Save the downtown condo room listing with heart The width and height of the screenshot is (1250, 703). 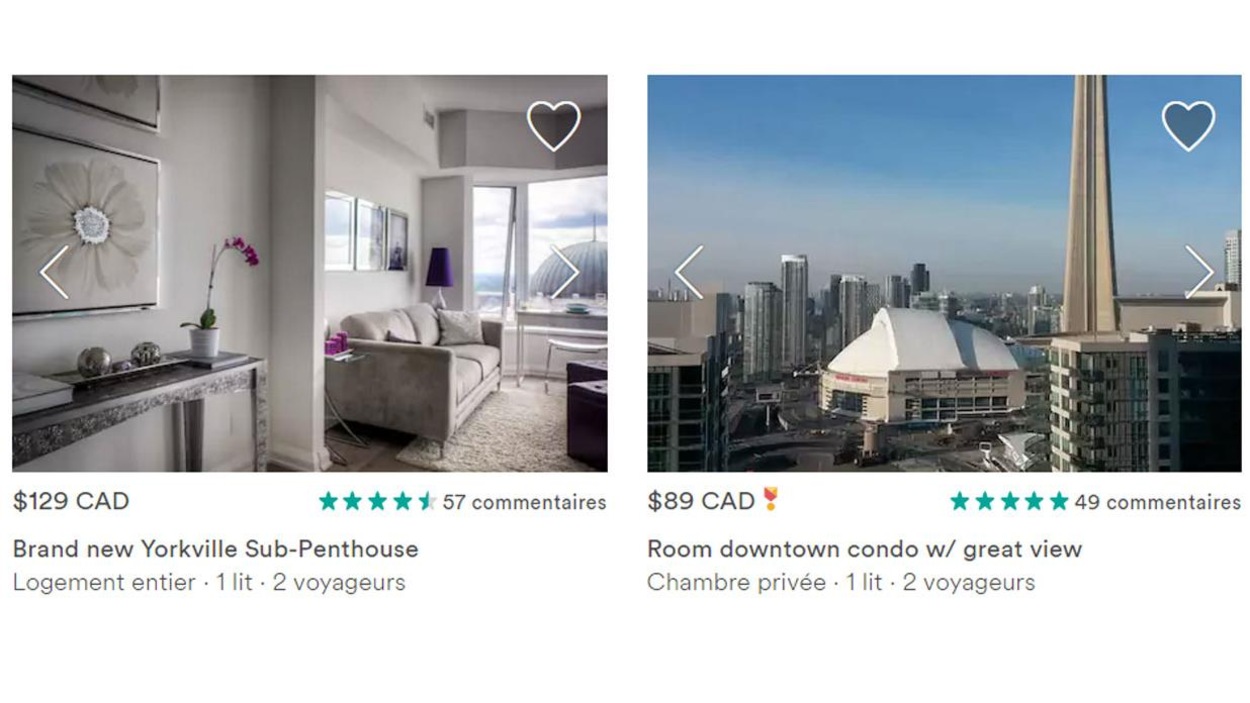1187,125
